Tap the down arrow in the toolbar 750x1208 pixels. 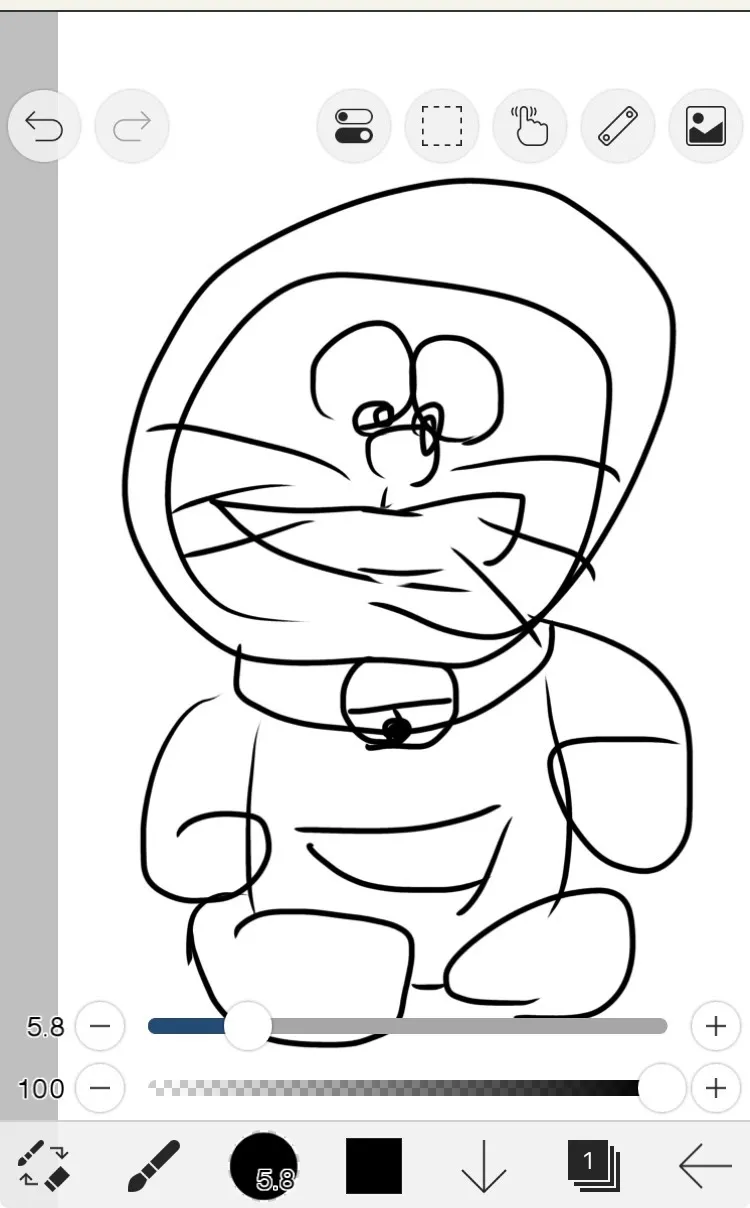click(484, 1166)
